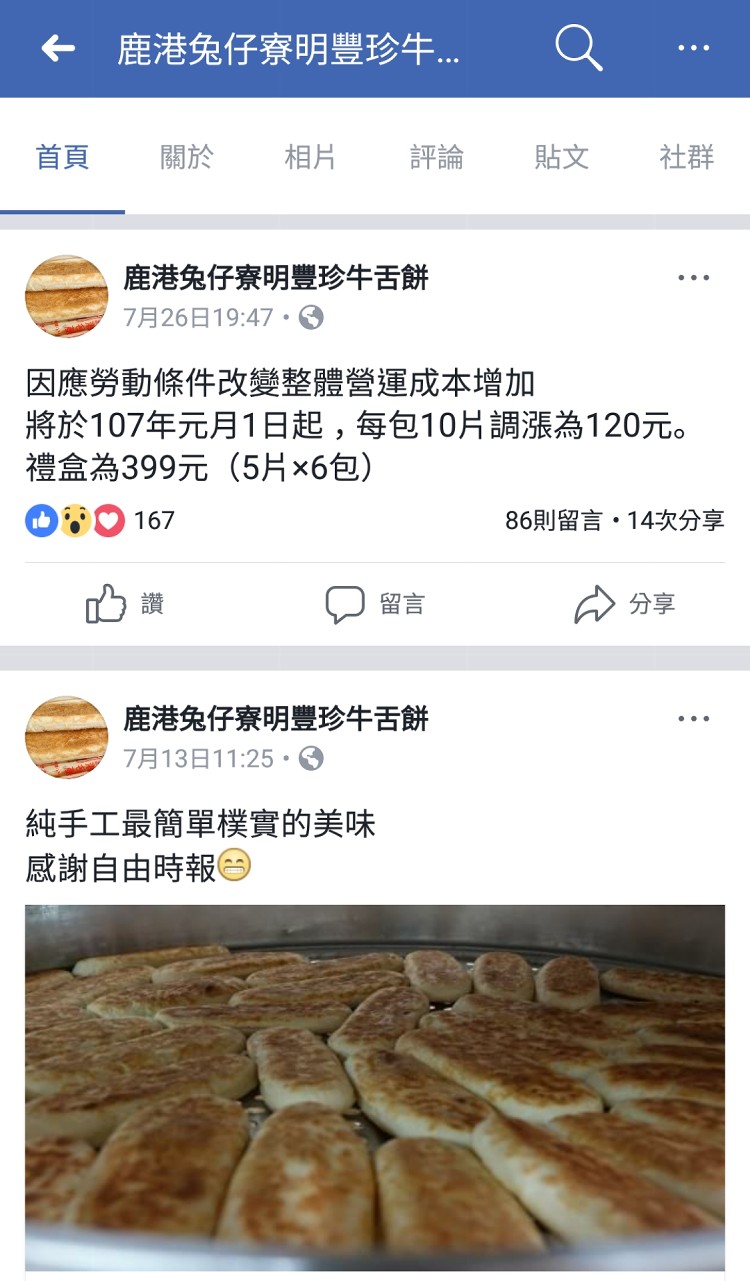Select the 貼文 tab
Screen dimensions: 750x1281
point(561,157)
